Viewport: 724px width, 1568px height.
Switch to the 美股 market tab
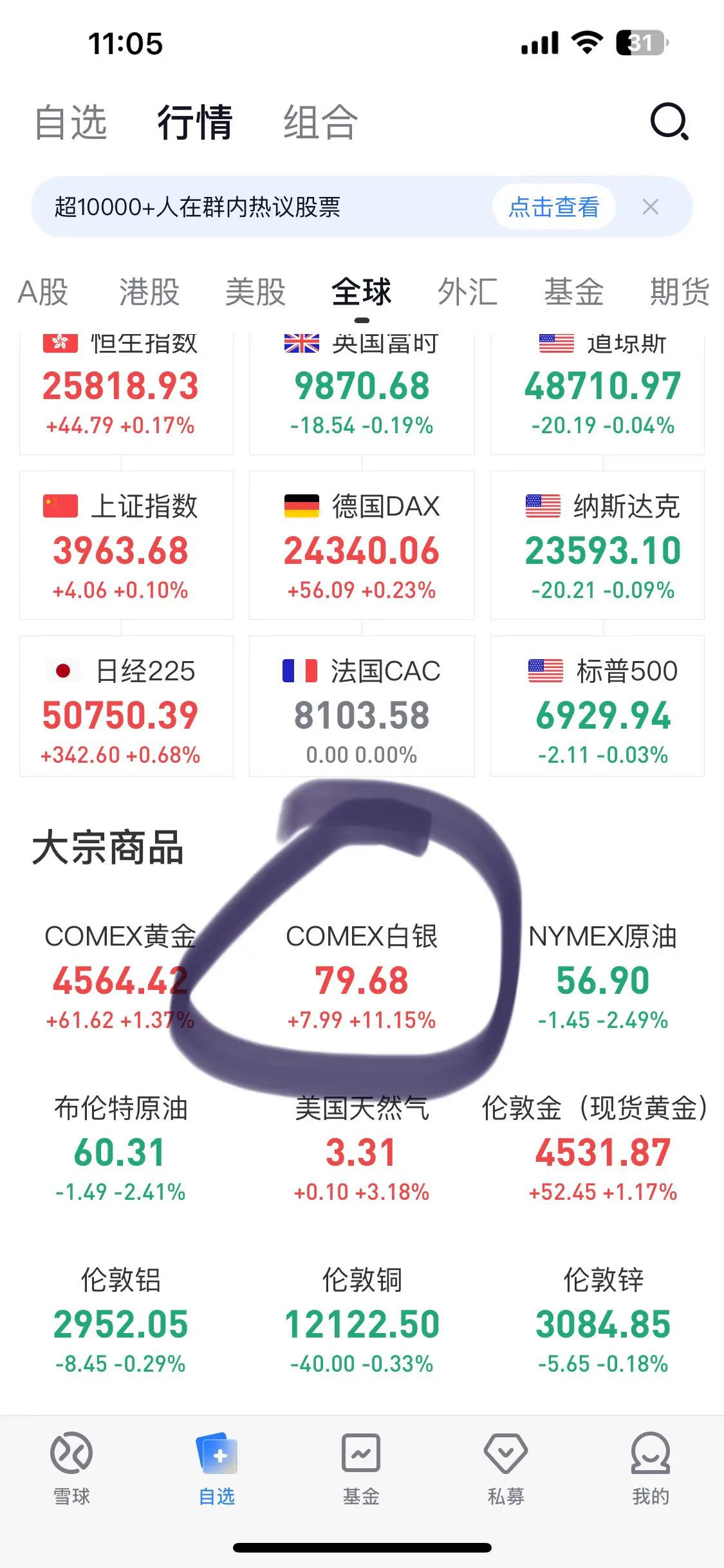click(255, 293)
